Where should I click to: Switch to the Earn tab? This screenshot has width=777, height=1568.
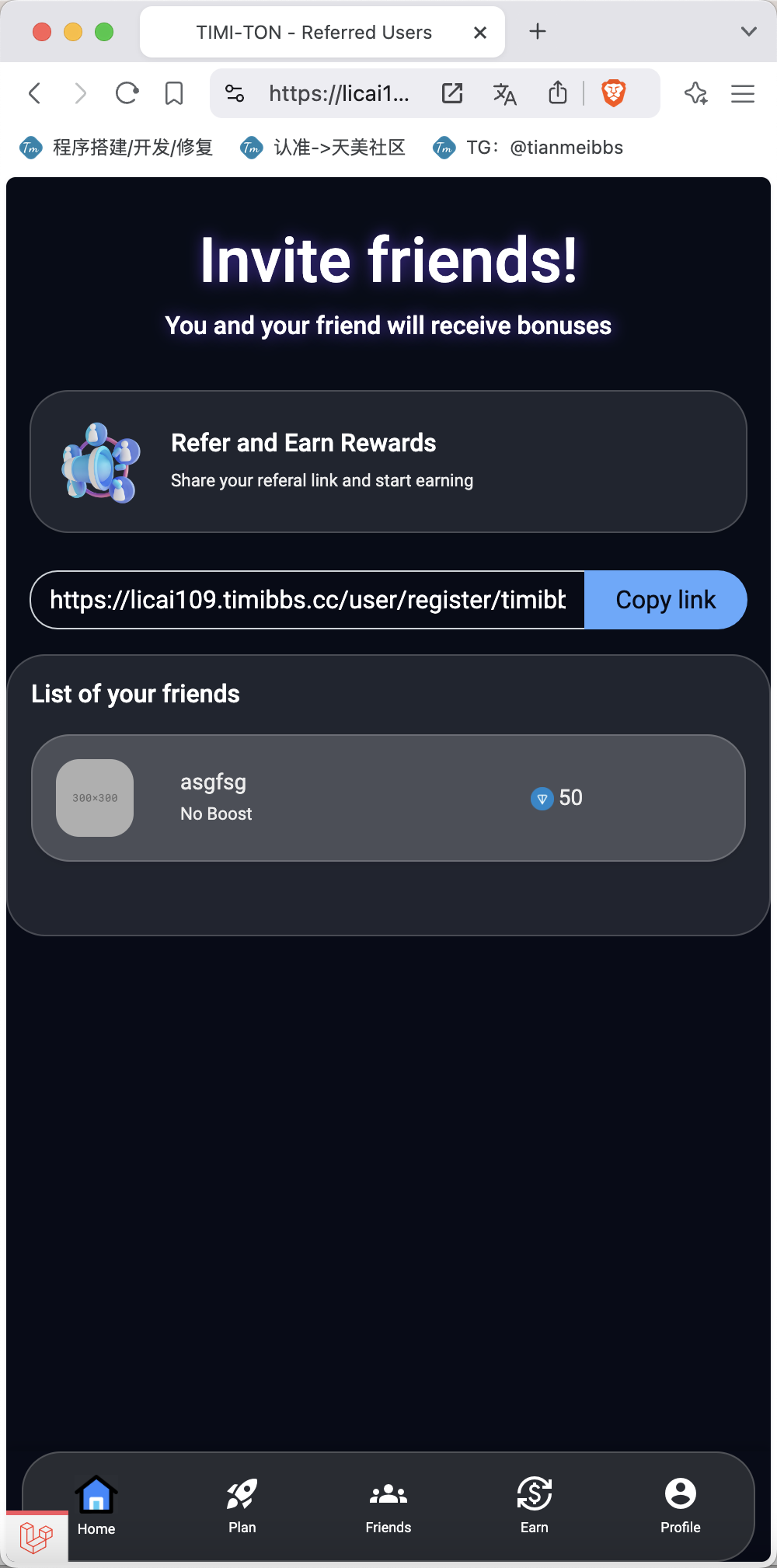(x=535, y=1507)
